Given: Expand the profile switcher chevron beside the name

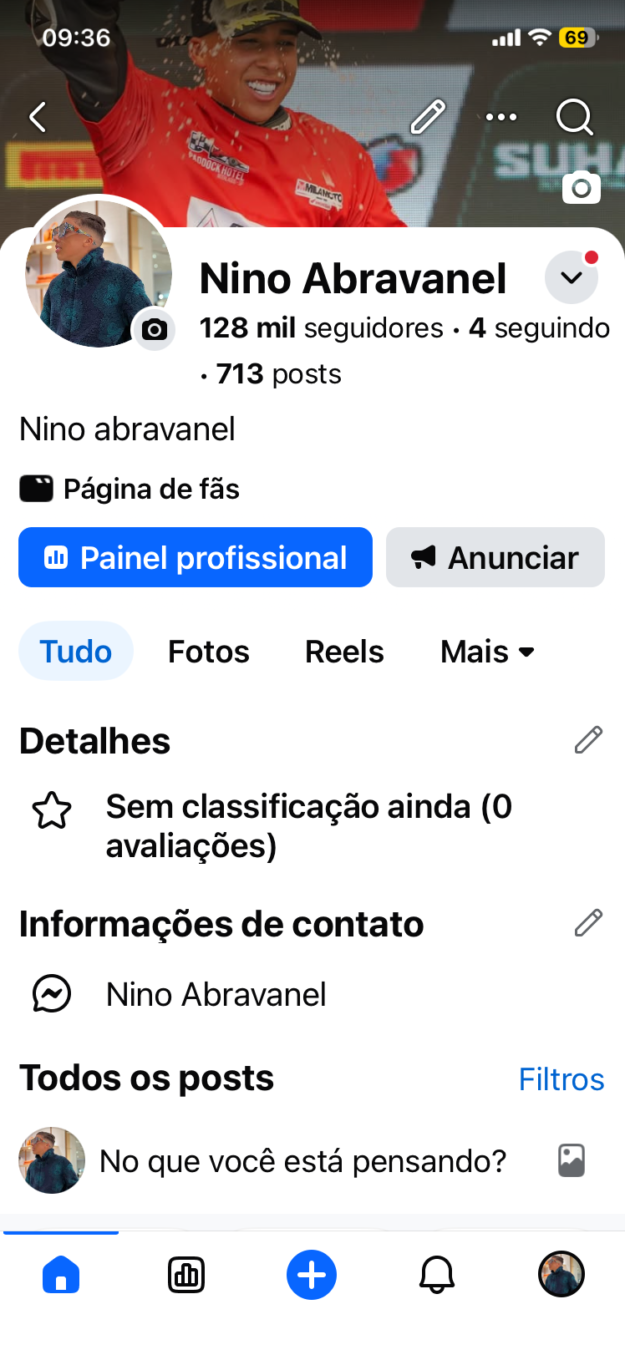Looking at the screenshot, I should [572, 278].
